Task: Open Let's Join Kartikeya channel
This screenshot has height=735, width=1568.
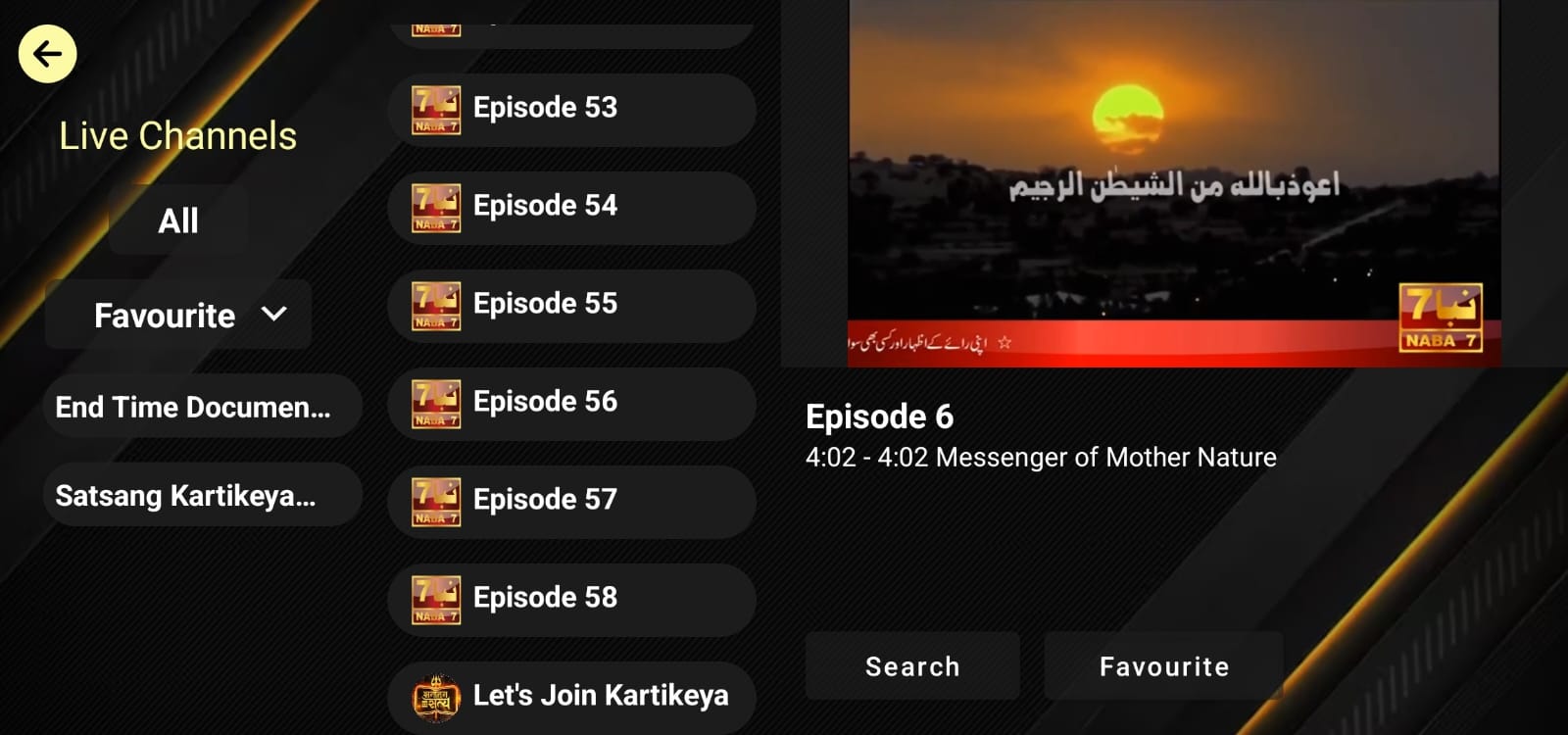Action: click(572, 695)
